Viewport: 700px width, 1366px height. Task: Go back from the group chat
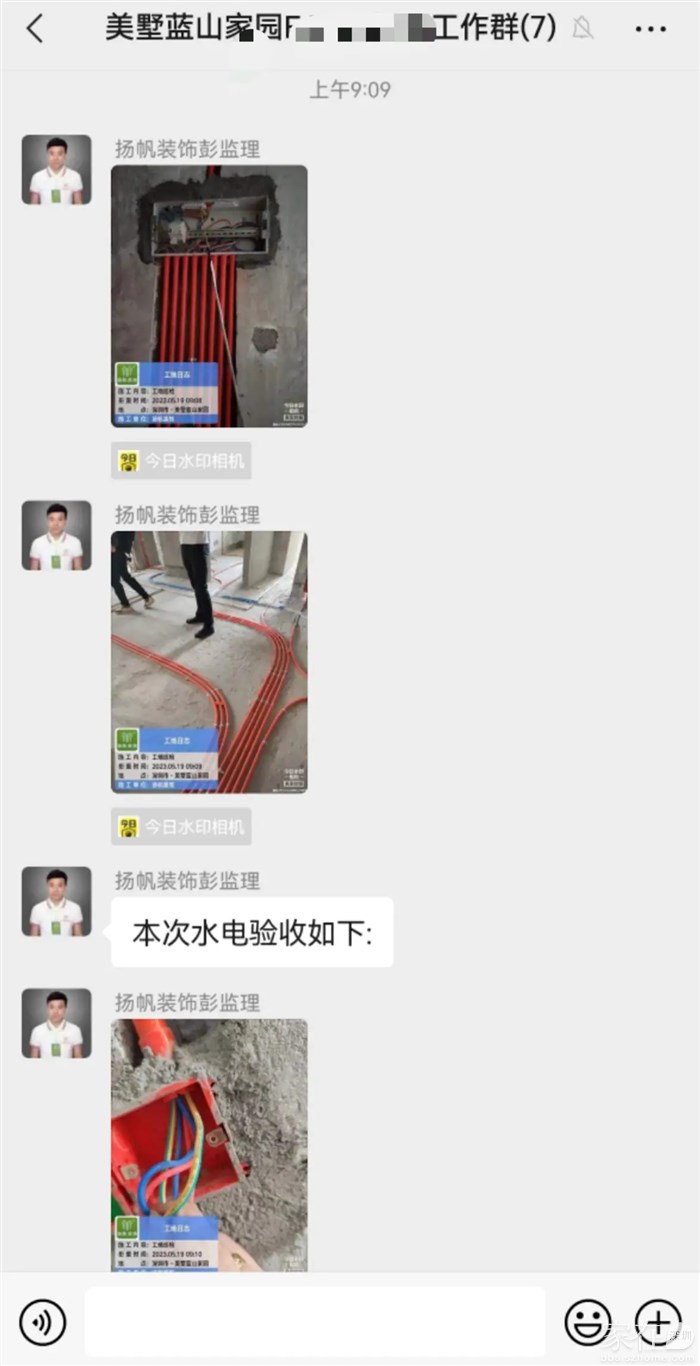point(35,29)
